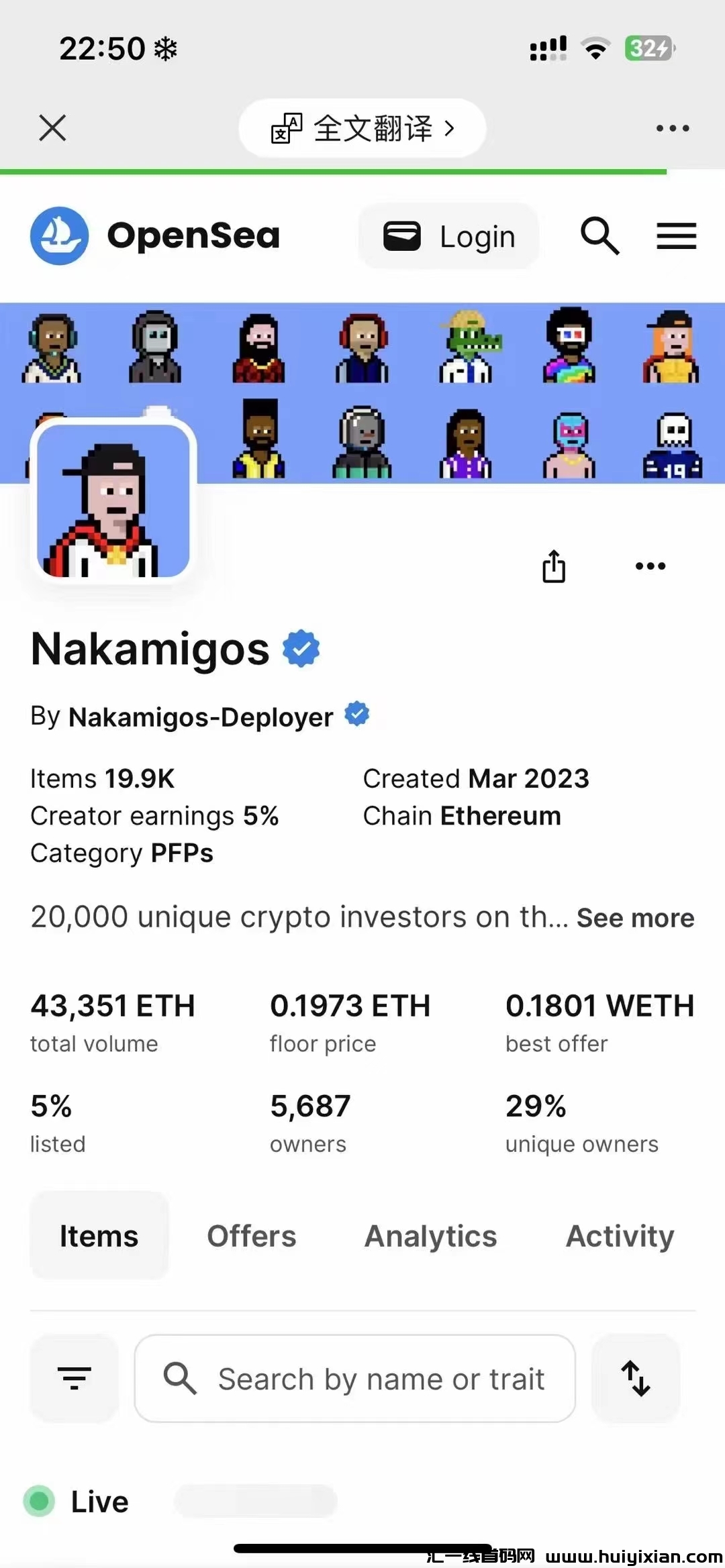Switch to the Analytics tab
The height and width of the screenshot is (1568, 725).
[430, 1236]
